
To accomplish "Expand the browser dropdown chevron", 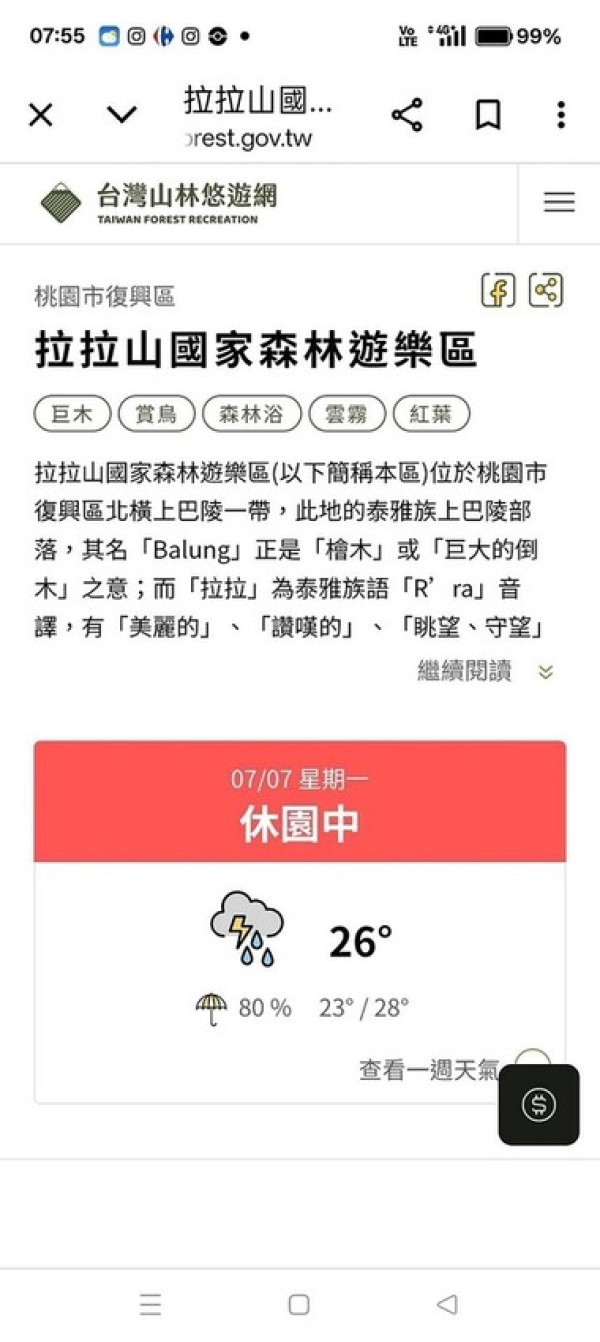I will 122,115.
